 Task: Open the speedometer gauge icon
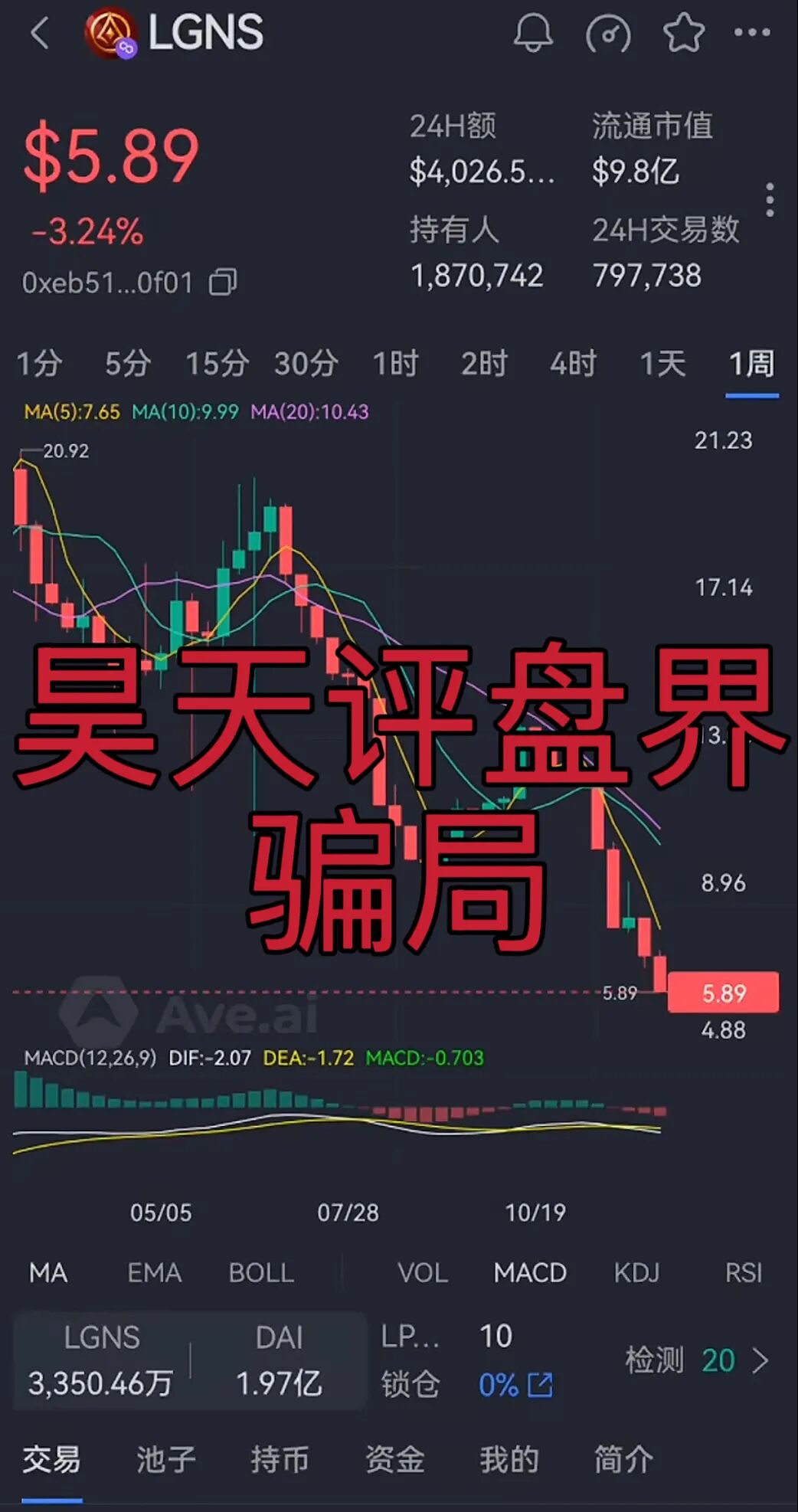point(608,34)
